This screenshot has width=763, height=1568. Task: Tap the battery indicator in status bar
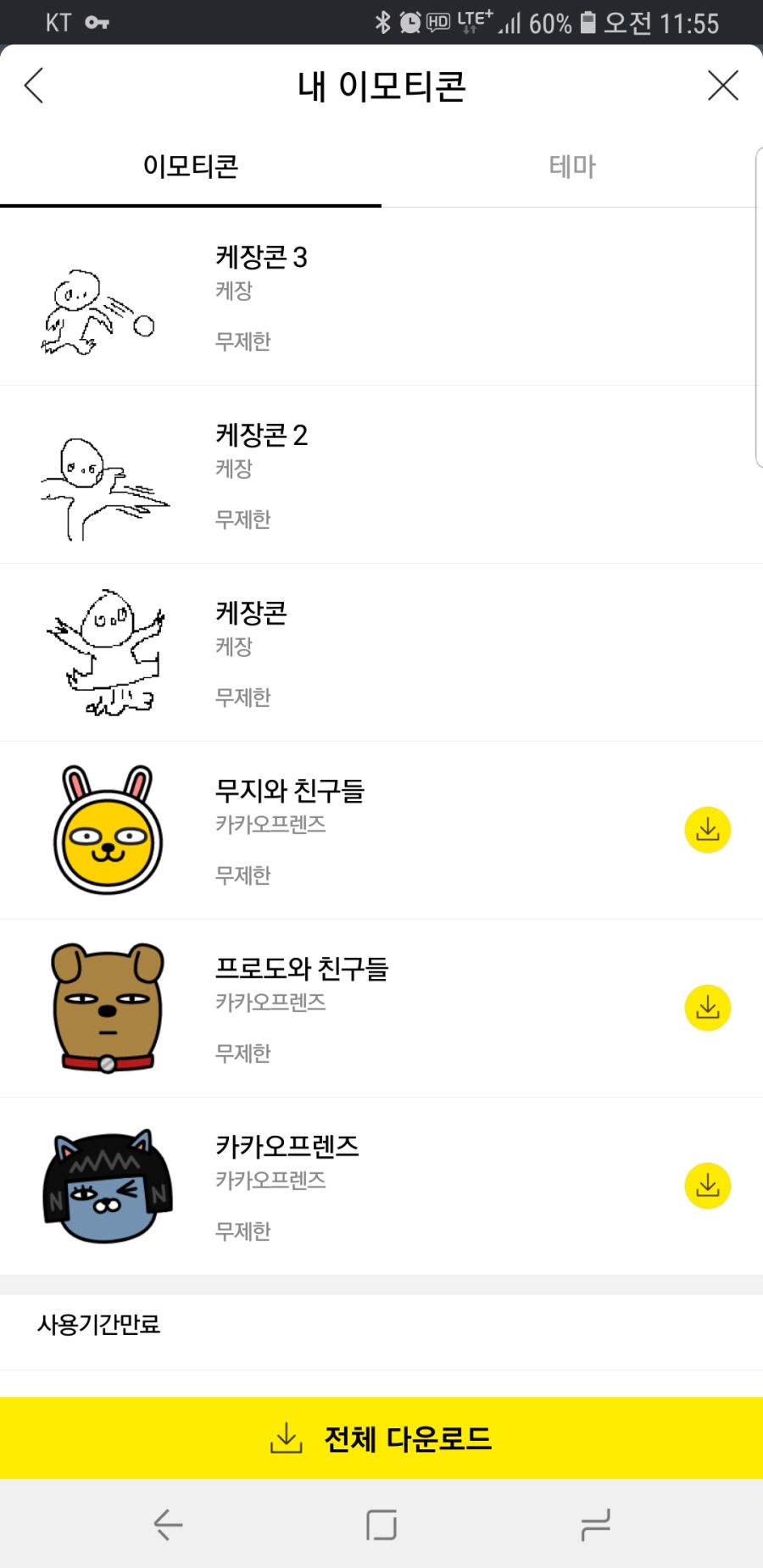(x=588, y=23)
